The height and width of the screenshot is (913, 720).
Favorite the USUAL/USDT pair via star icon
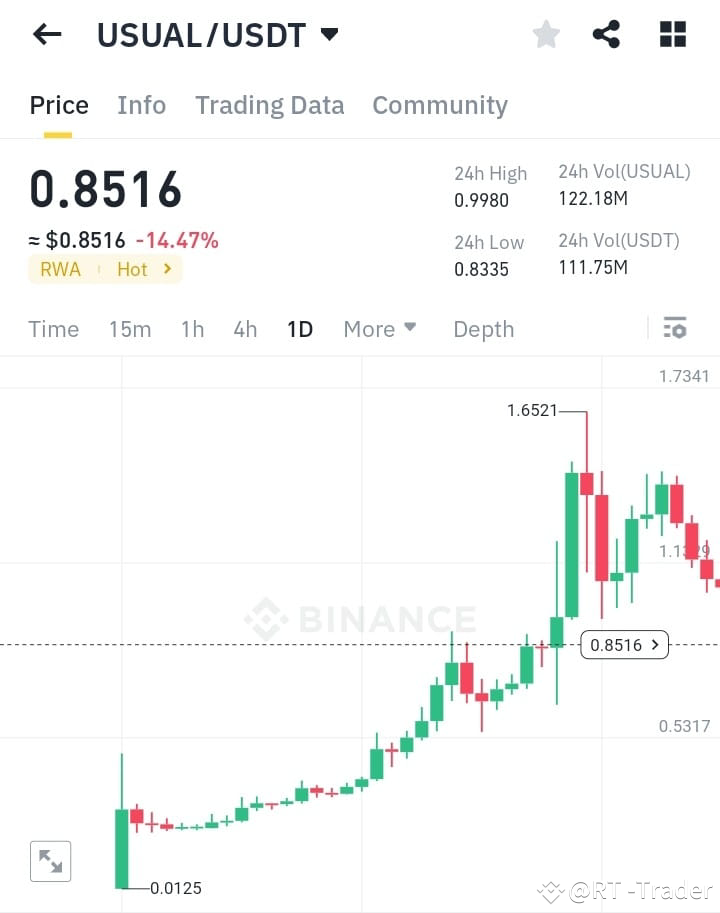tap(546, 33)
